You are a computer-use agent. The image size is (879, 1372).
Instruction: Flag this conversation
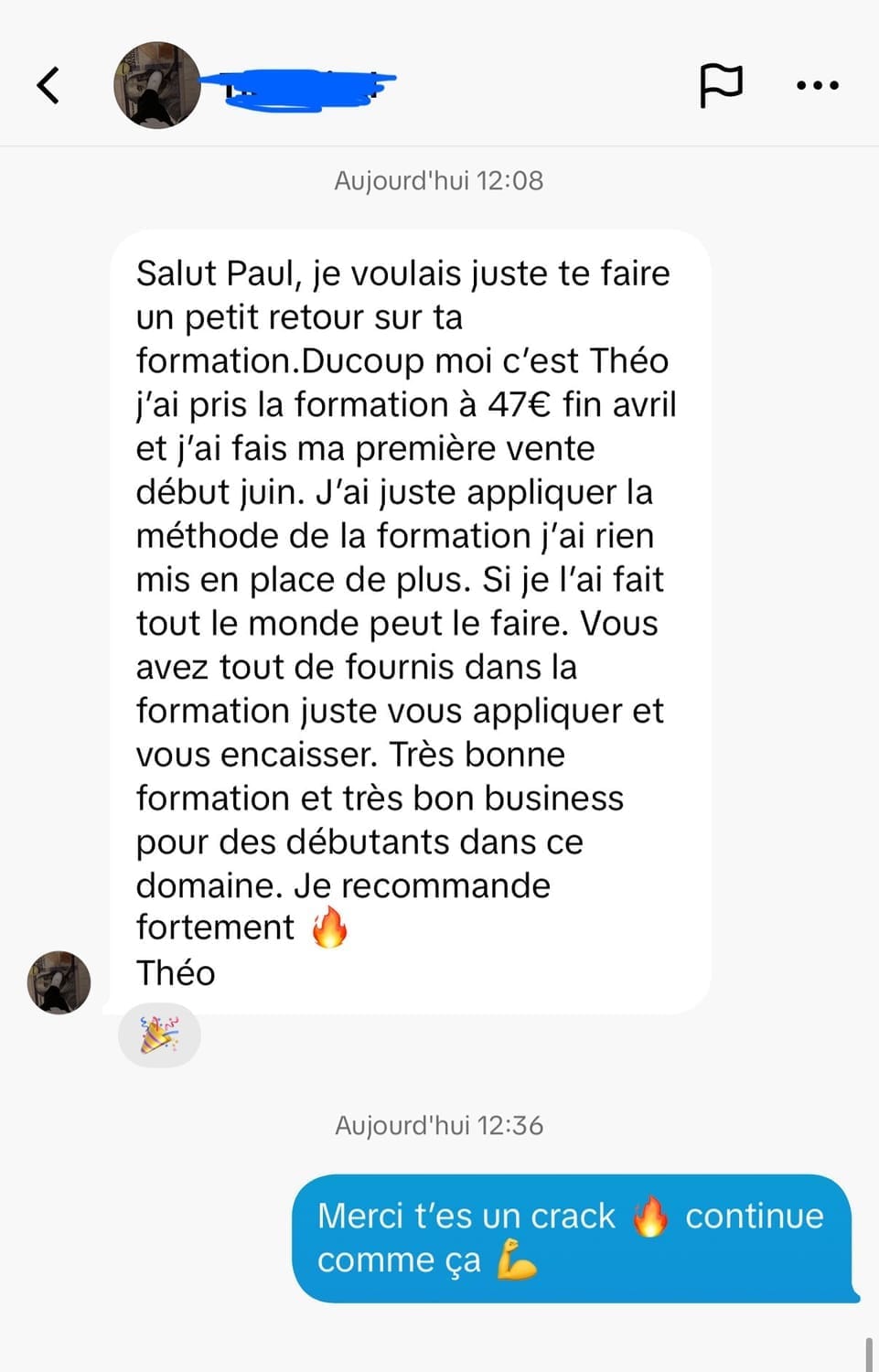coord(720,86)
